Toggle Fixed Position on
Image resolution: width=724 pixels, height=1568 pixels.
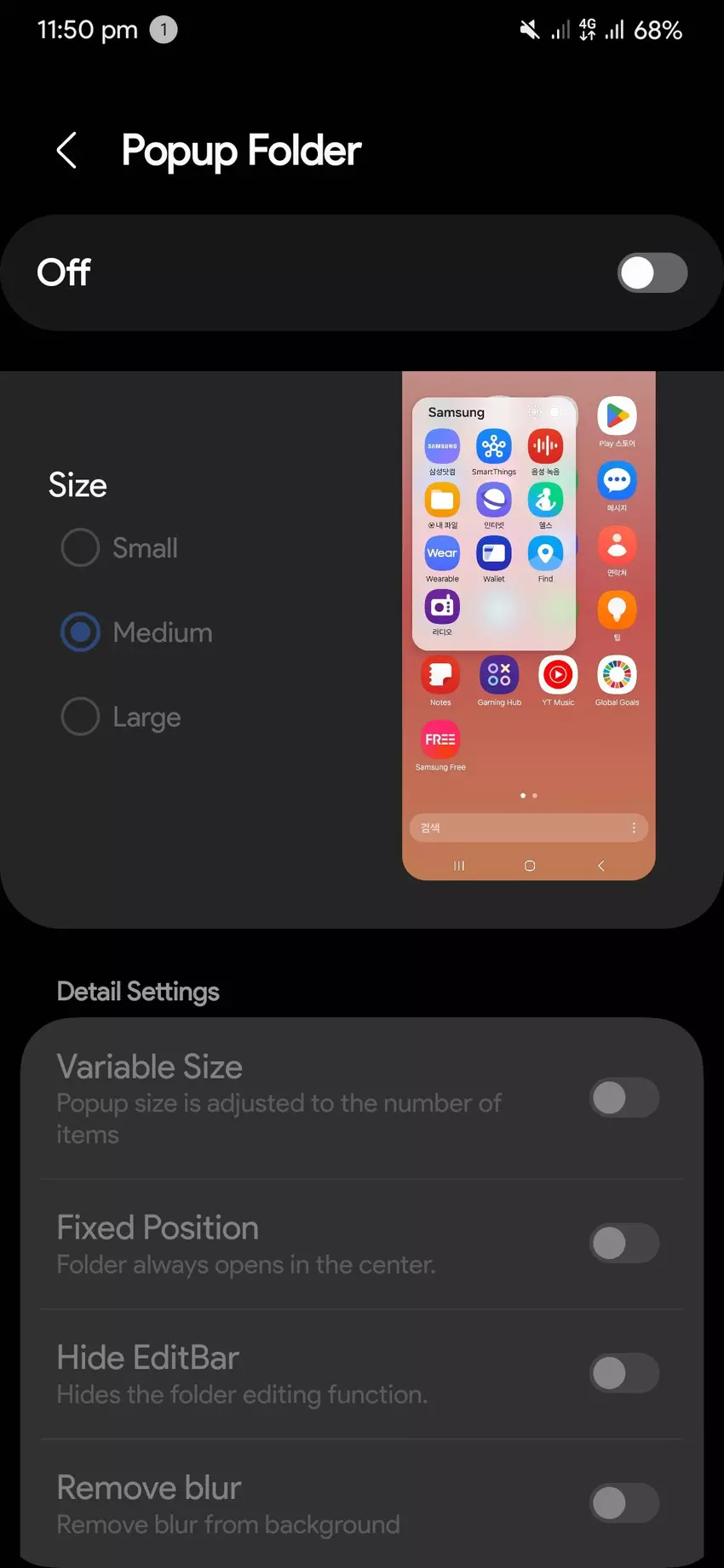[x=624, y=1244]
